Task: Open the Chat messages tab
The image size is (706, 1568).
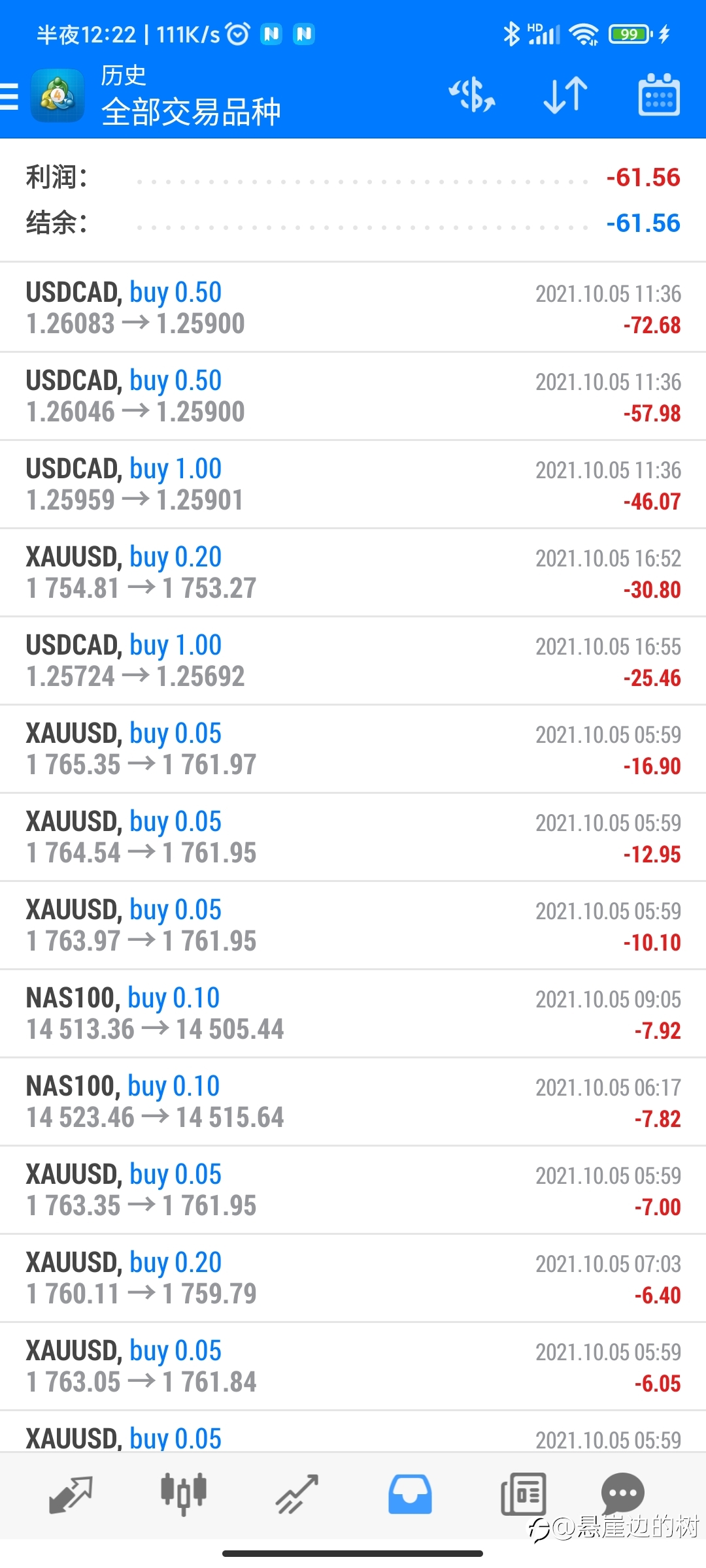Action: (622, 1492)
